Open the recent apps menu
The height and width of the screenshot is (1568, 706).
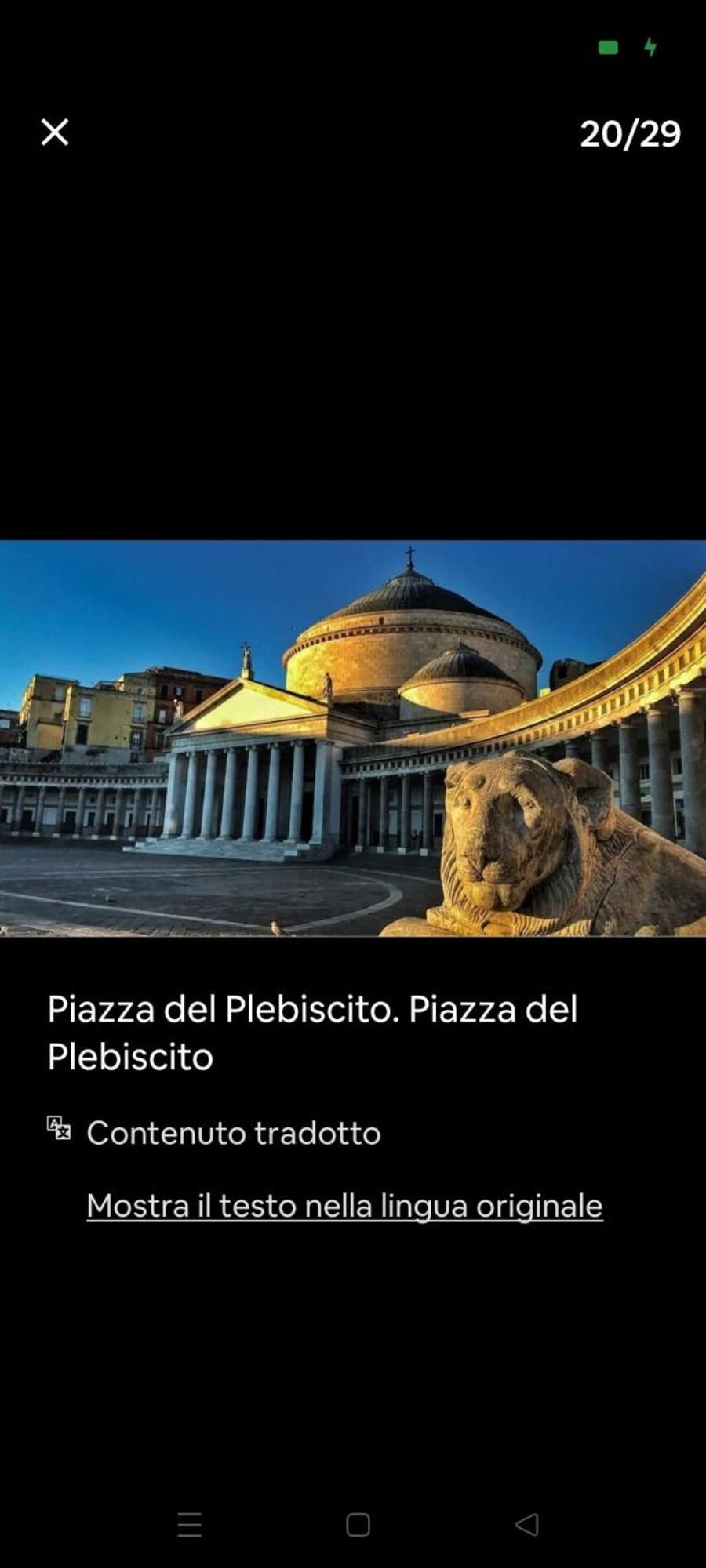point(190,1524)
